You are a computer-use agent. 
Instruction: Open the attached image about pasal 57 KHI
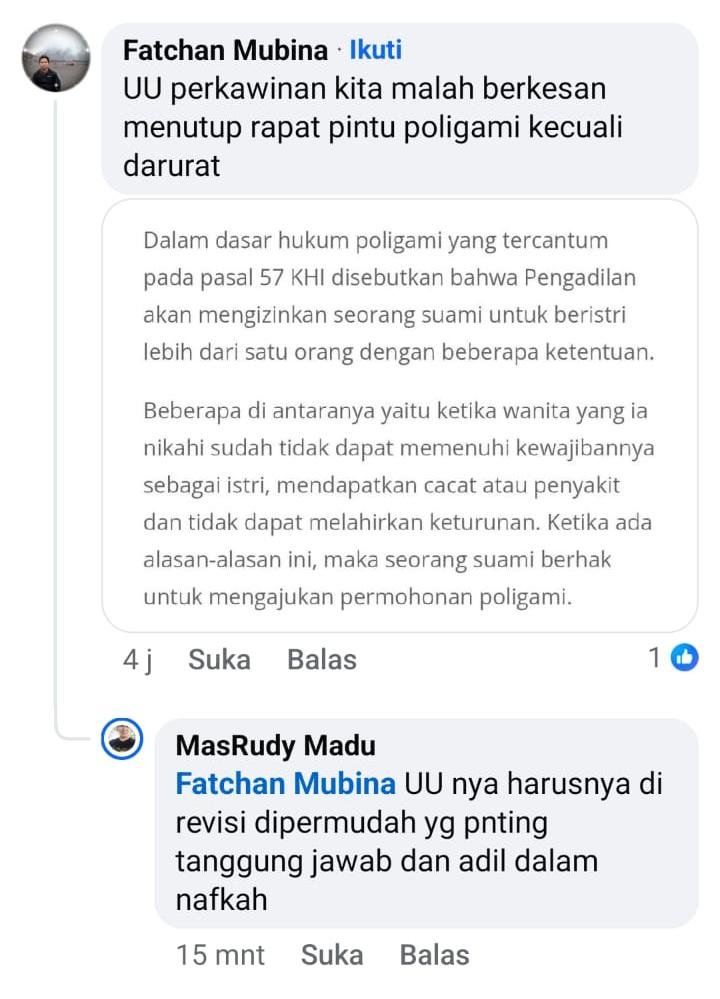tap(399, 415)
